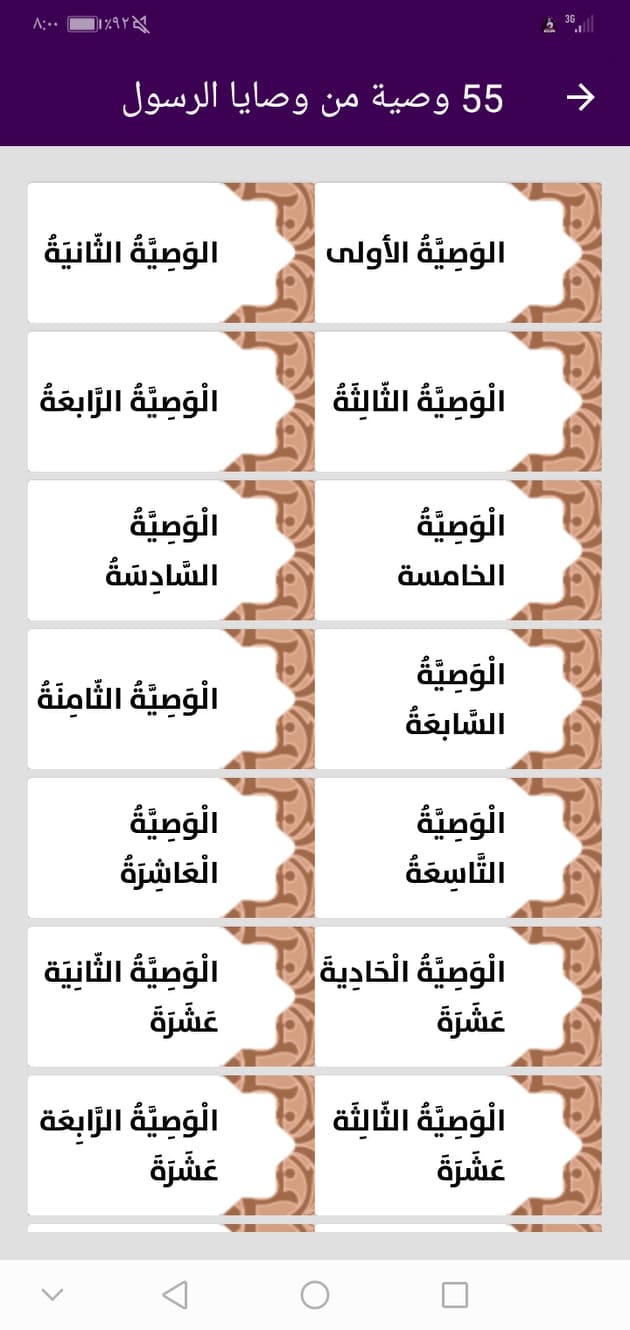View الوصية التاسعة card
This screenshot has height=1330, width=630.
pos(459,848)
